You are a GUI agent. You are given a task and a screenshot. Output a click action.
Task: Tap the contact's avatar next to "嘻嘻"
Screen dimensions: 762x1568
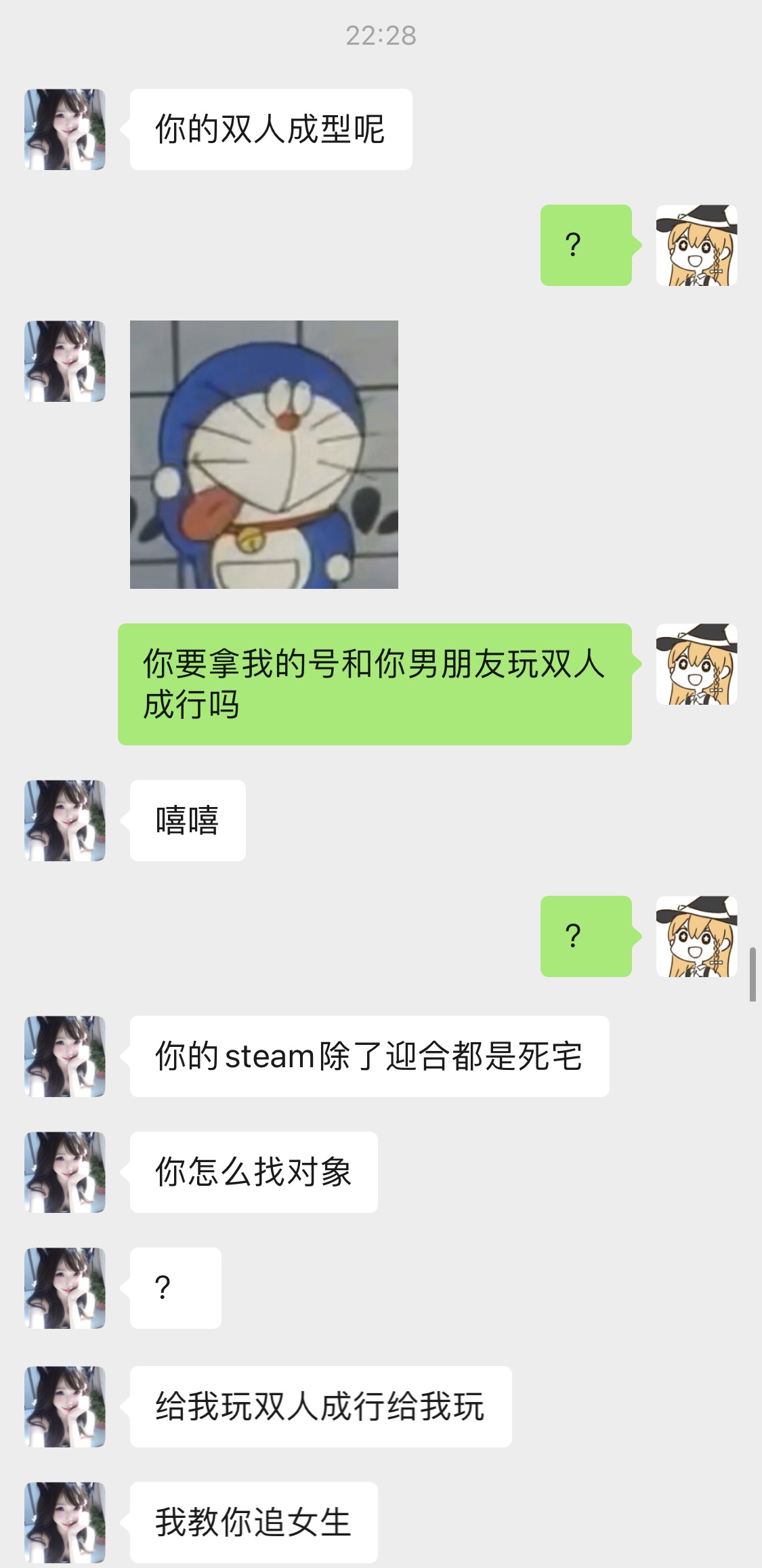pyautogui.click(x=65, y=821)
